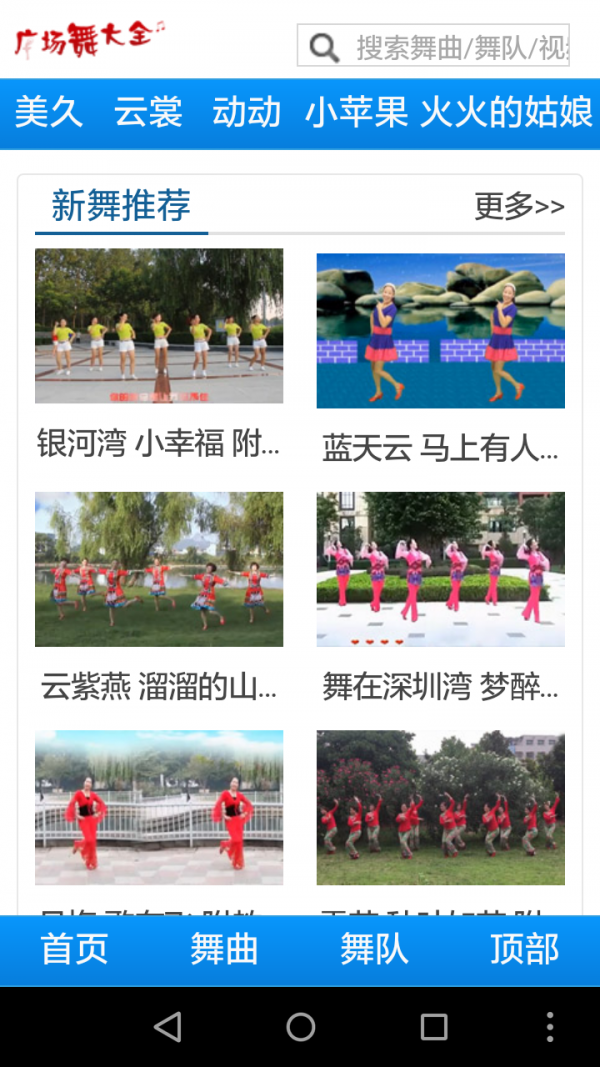This screenshot has width=600, height=1067.
Task: Open the 小苹果 category
Action: (x=356, y=112)
